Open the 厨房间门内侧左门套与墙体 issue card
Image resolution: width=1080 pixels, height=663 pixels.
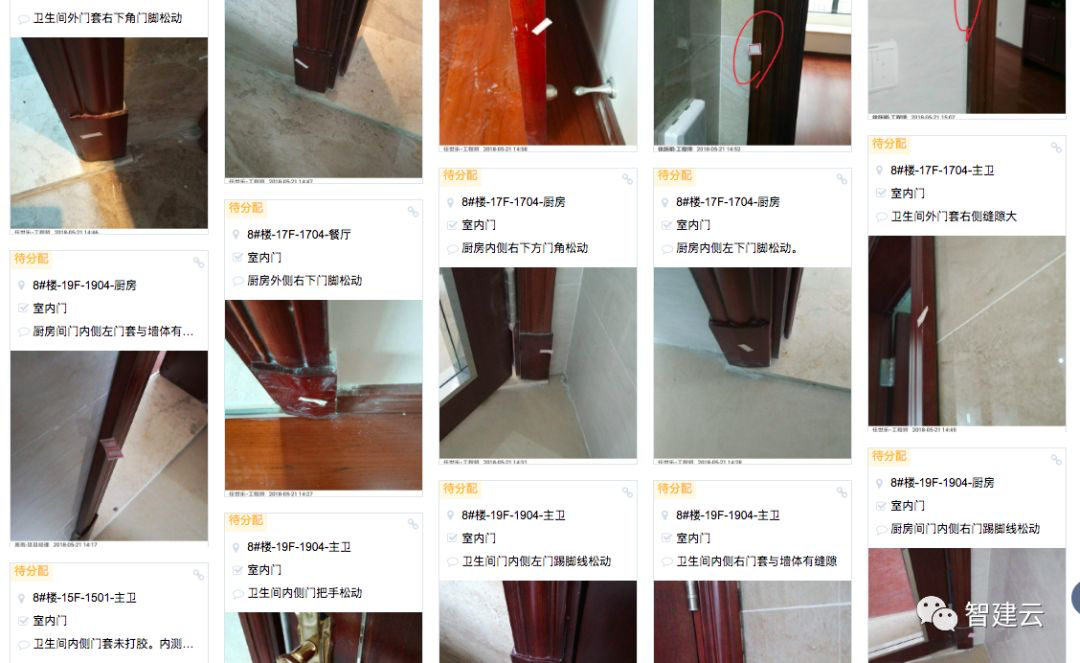pos(113,331)
